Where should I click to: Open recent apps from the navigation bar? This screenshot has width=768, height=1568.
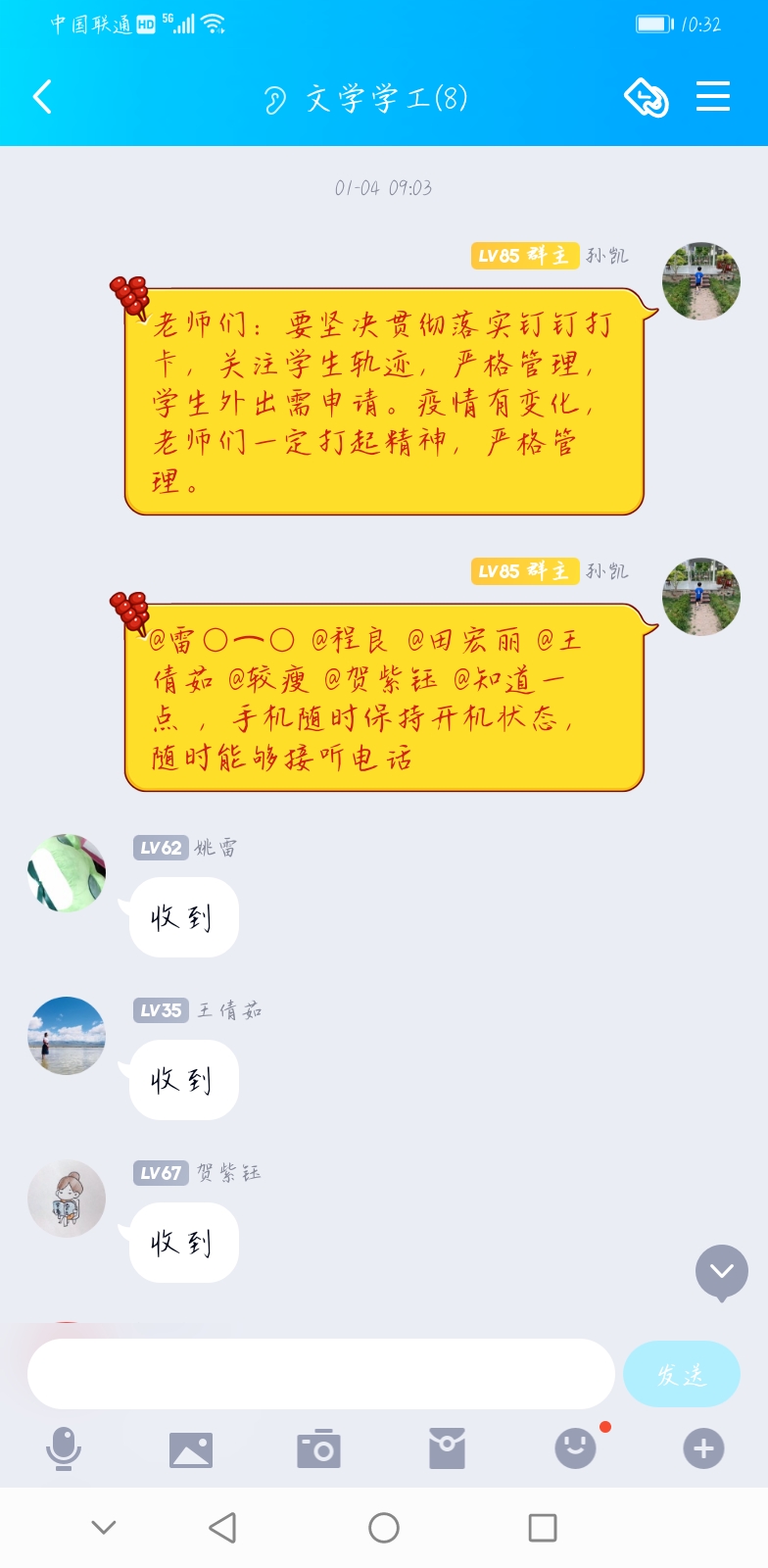click(x=542, y=1528)
